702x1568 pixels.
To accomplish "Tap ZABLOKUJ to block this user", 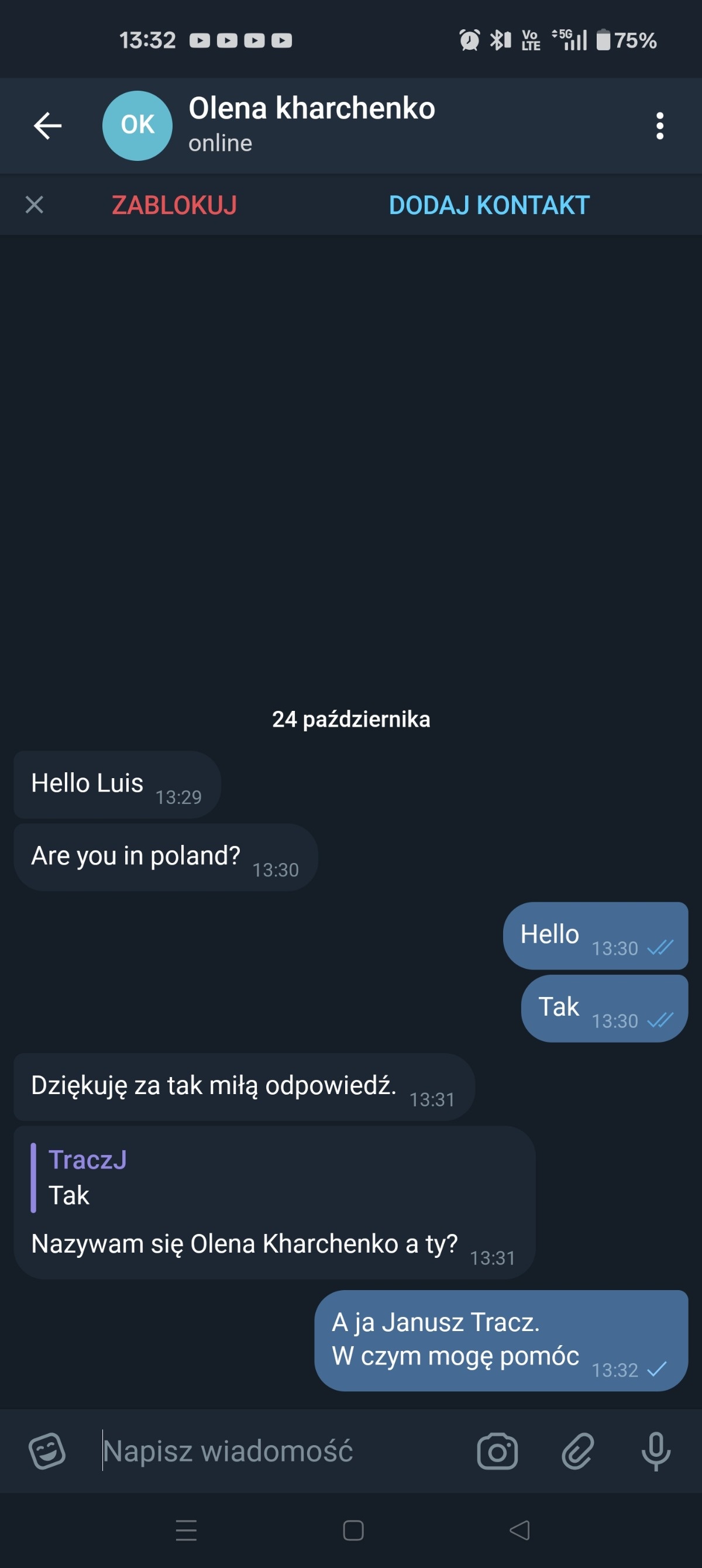I will [x=174, y=205].
